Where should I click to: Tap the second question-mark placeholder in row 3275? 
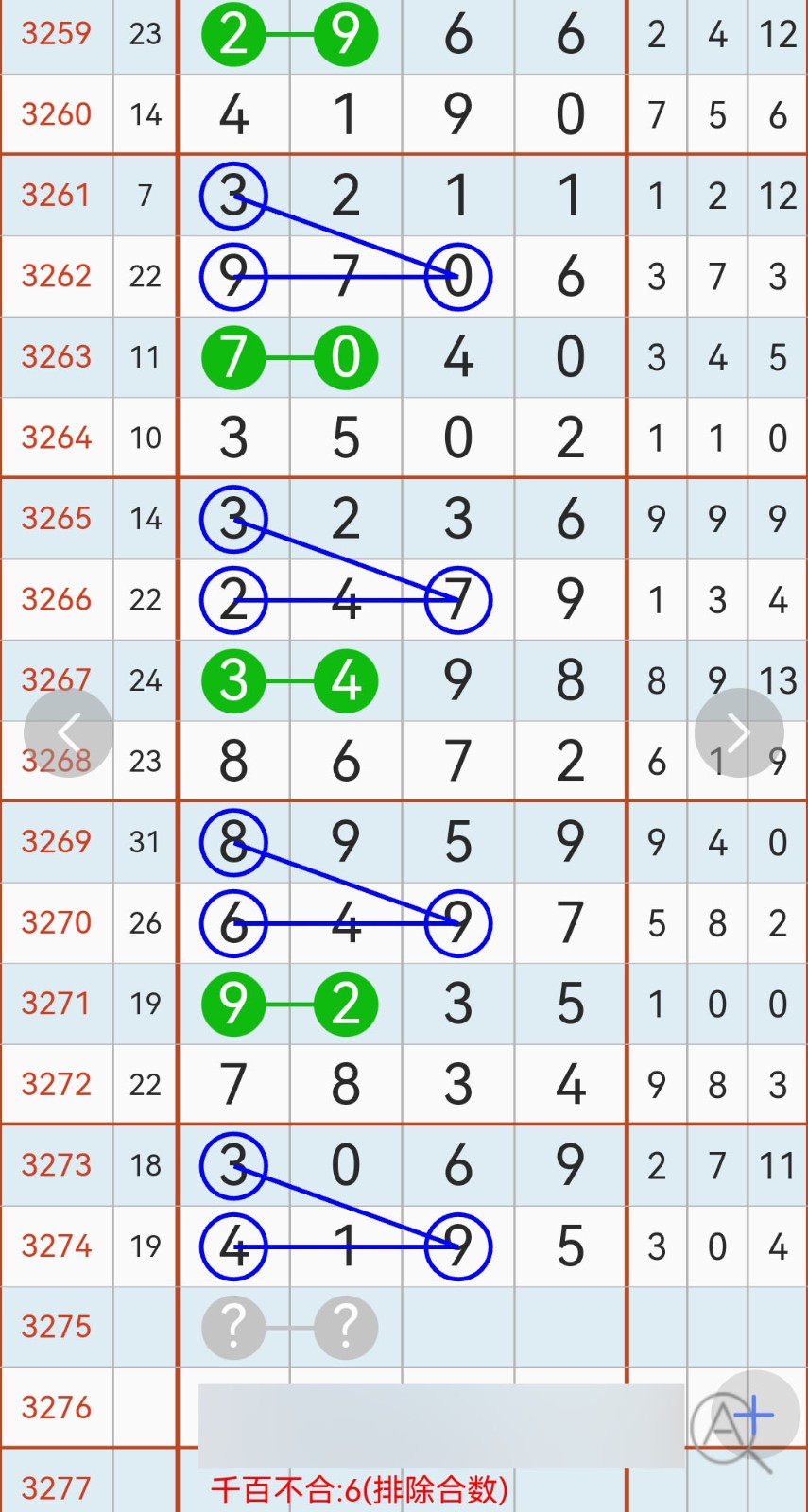coord(346,1328)
